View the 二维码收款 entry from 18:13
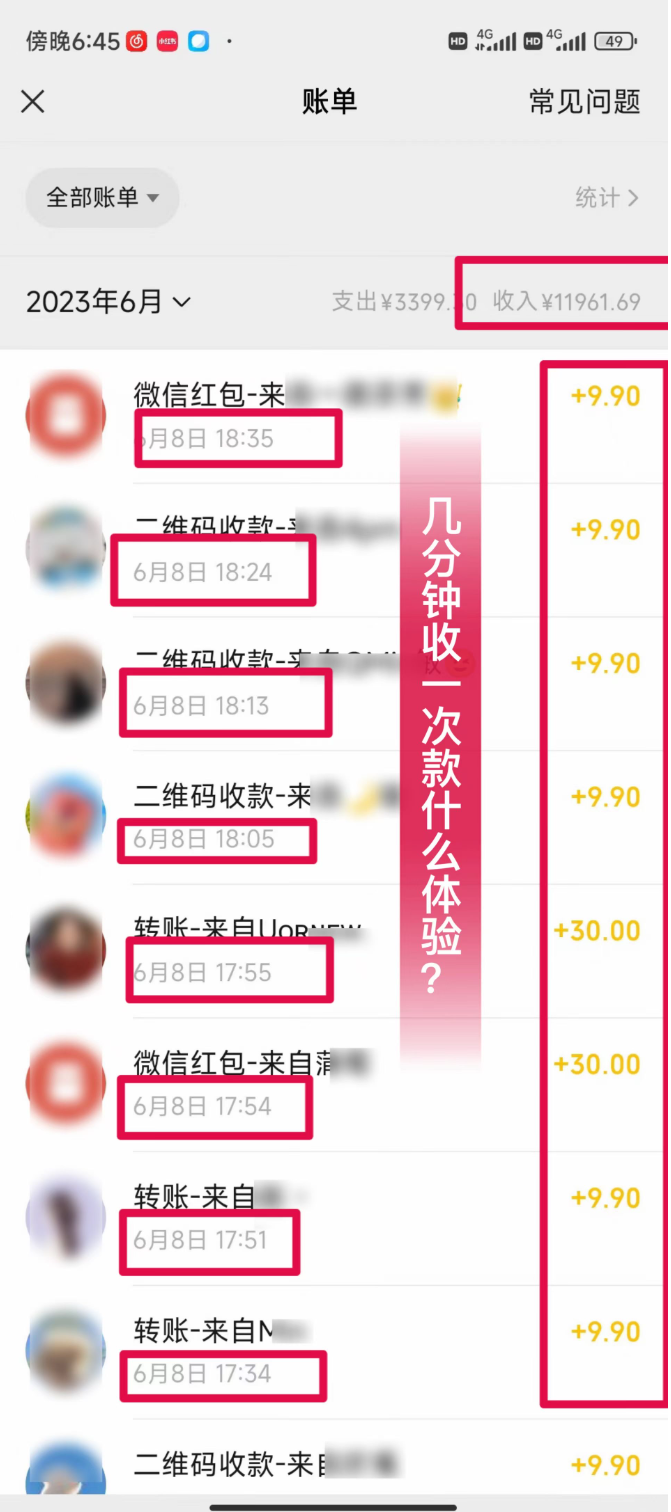671x1512 pixels. pyautogui.click(x=300, y=683)
